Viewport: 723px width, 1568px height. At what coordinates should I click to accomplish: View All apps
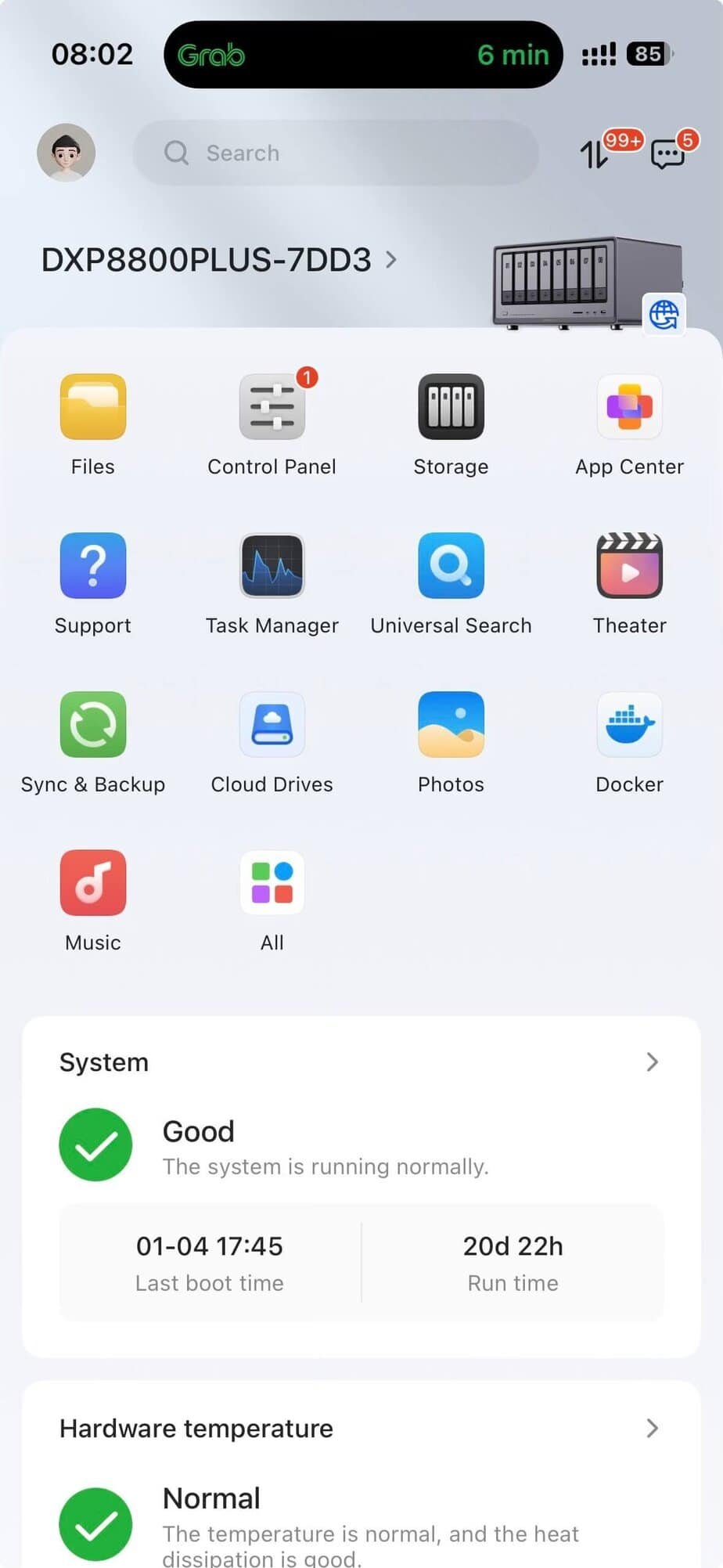click(x=272, y=883)
